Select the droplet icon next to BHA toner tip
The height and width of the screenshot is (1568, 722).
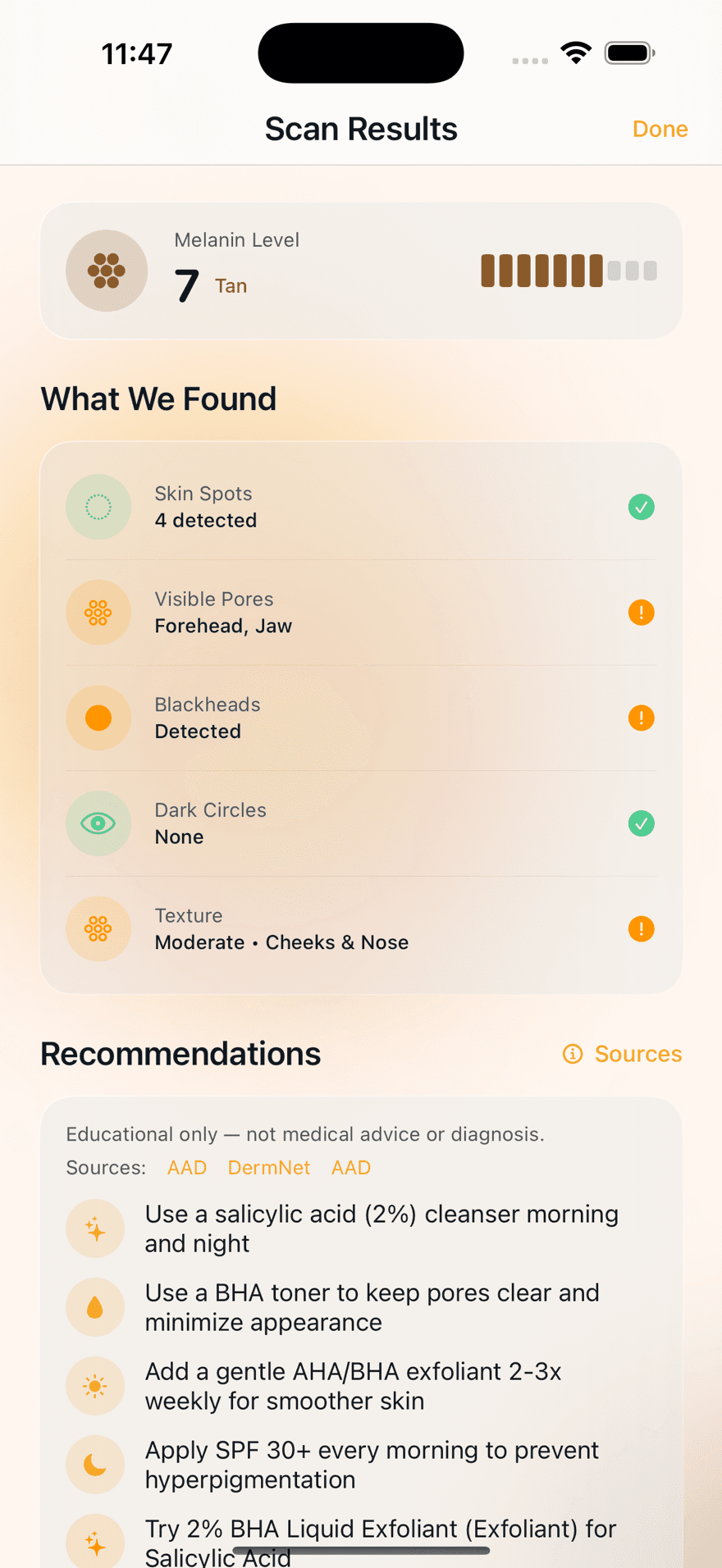click(x=95, y=1307)
